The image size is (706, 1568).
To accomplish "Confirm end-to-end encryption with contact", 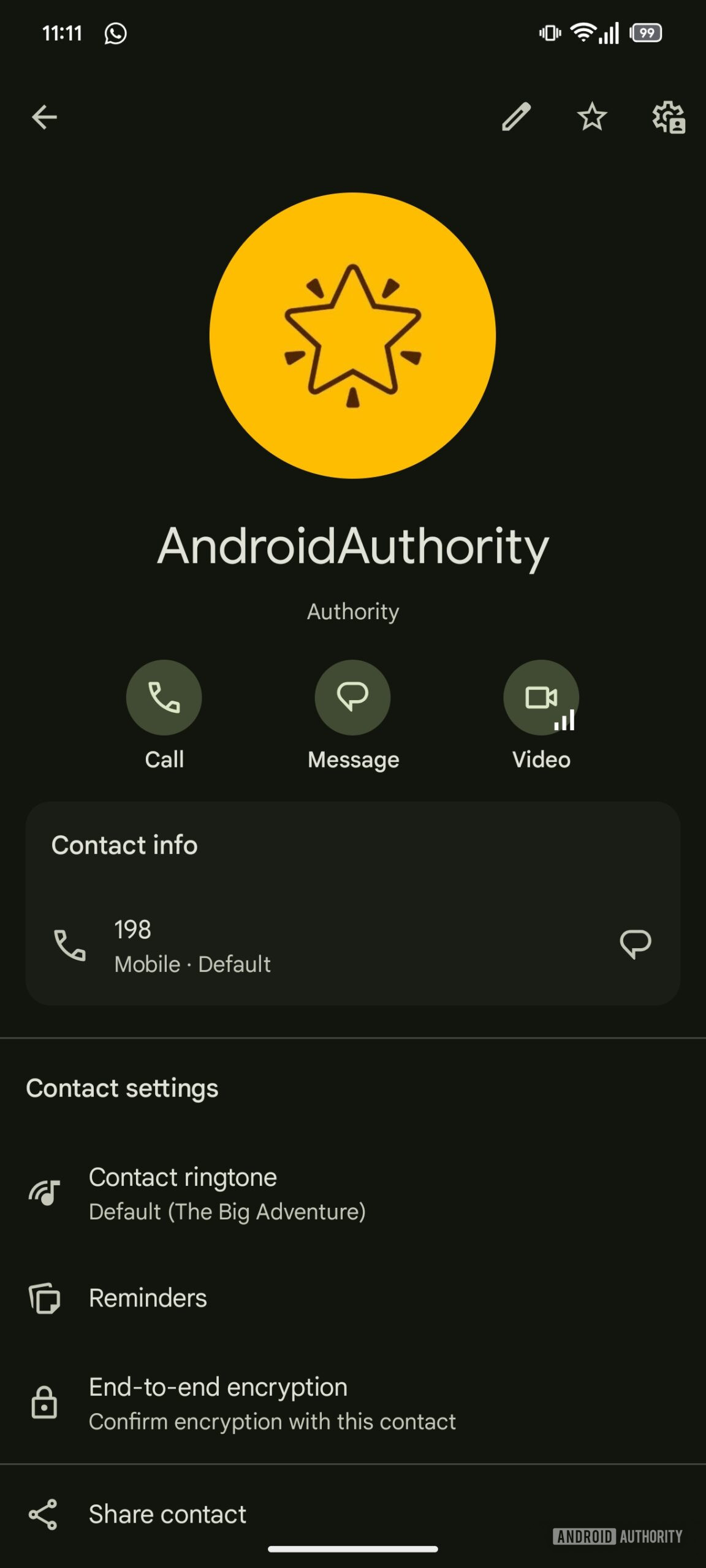I will point(272,1403).
